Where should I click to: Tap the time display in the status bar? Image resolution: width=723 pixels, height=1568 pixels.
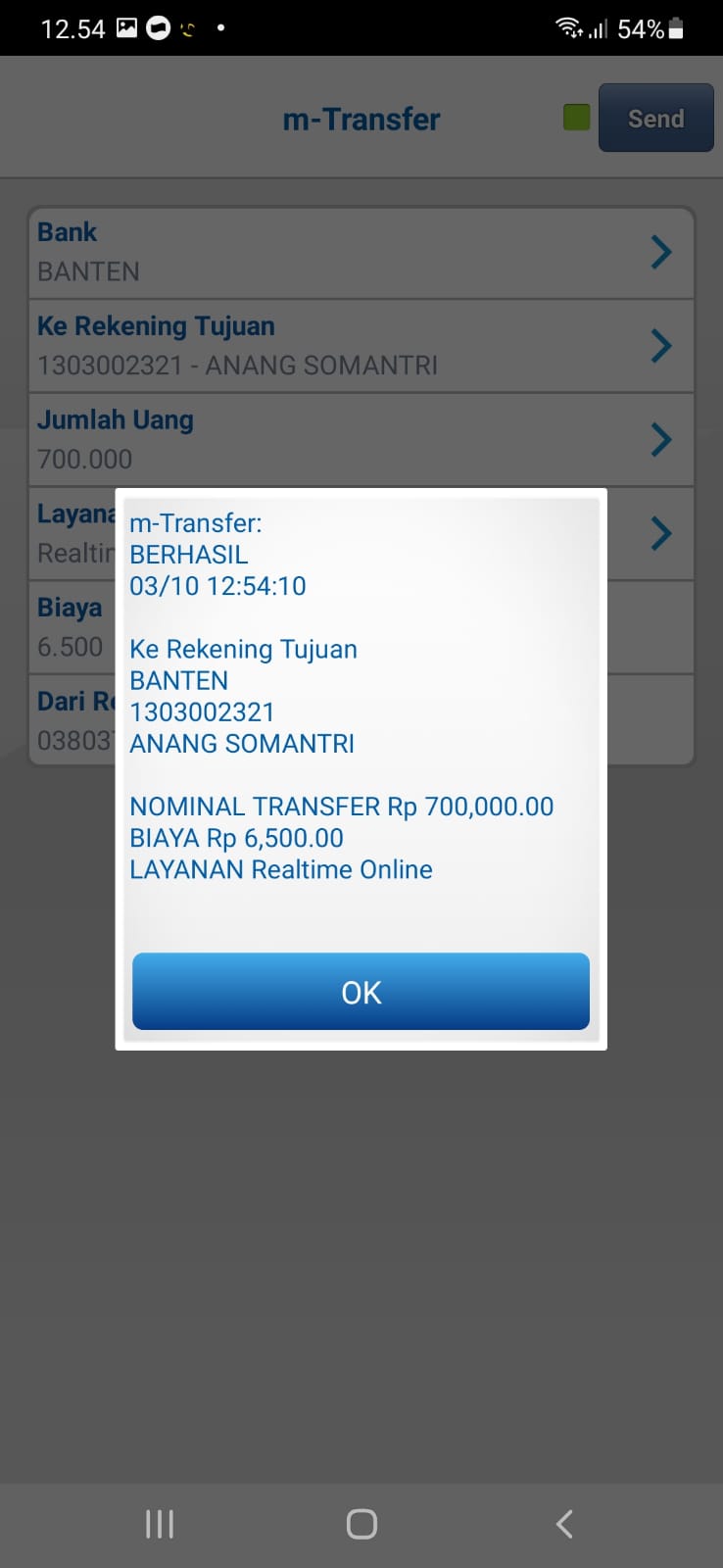coord(73,28)
